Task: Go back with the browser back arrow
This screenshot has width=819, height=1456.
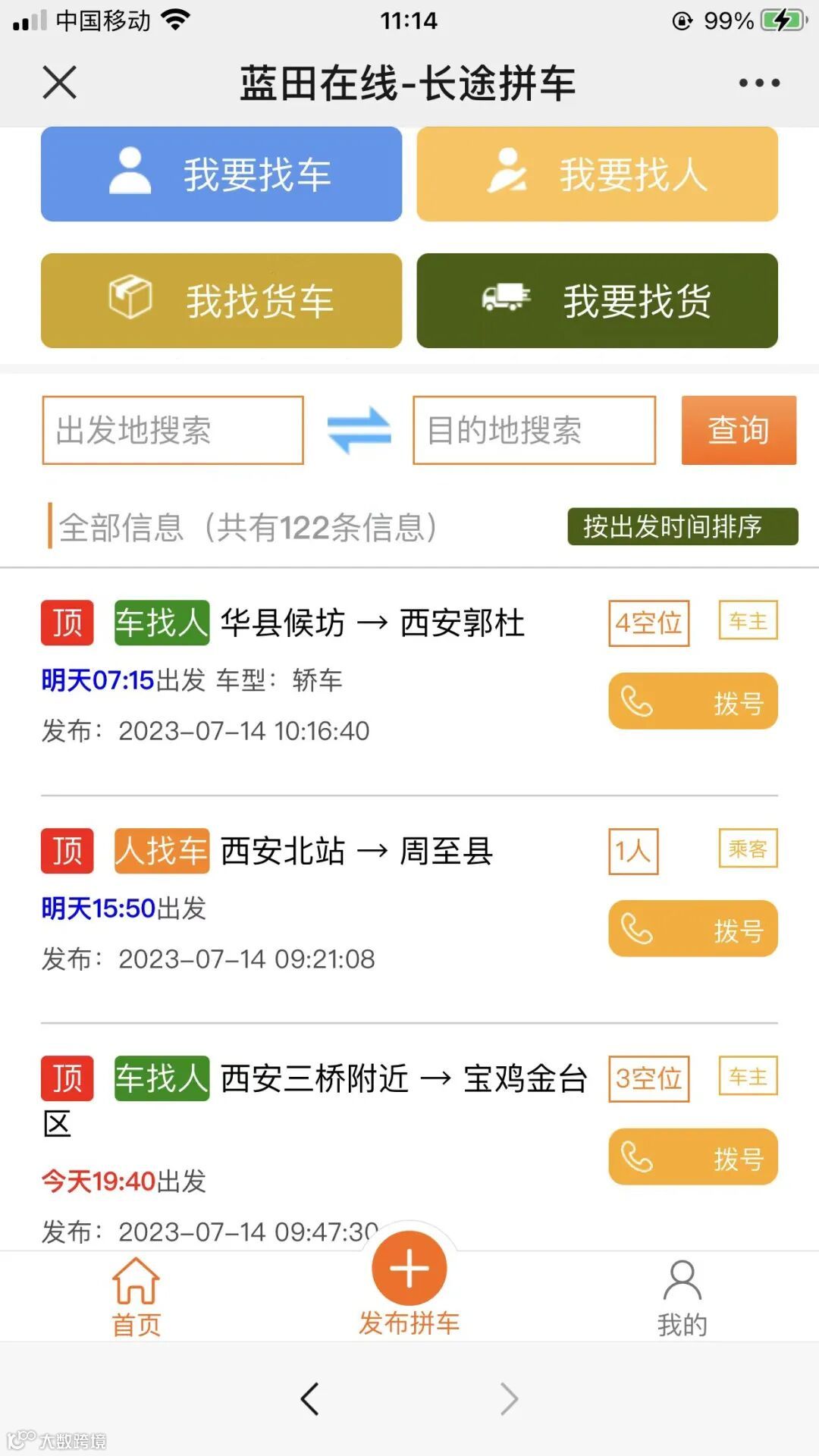Action: (x=309, y=1399)
